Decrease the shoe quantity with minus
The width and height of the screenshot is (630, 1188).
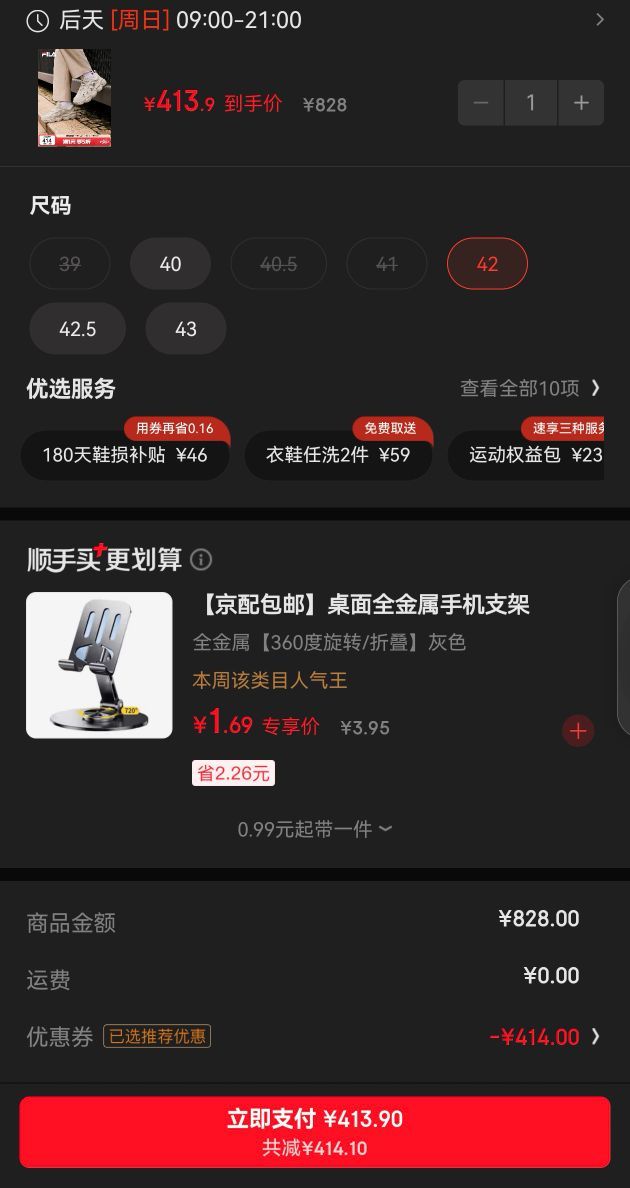(481, 102)
